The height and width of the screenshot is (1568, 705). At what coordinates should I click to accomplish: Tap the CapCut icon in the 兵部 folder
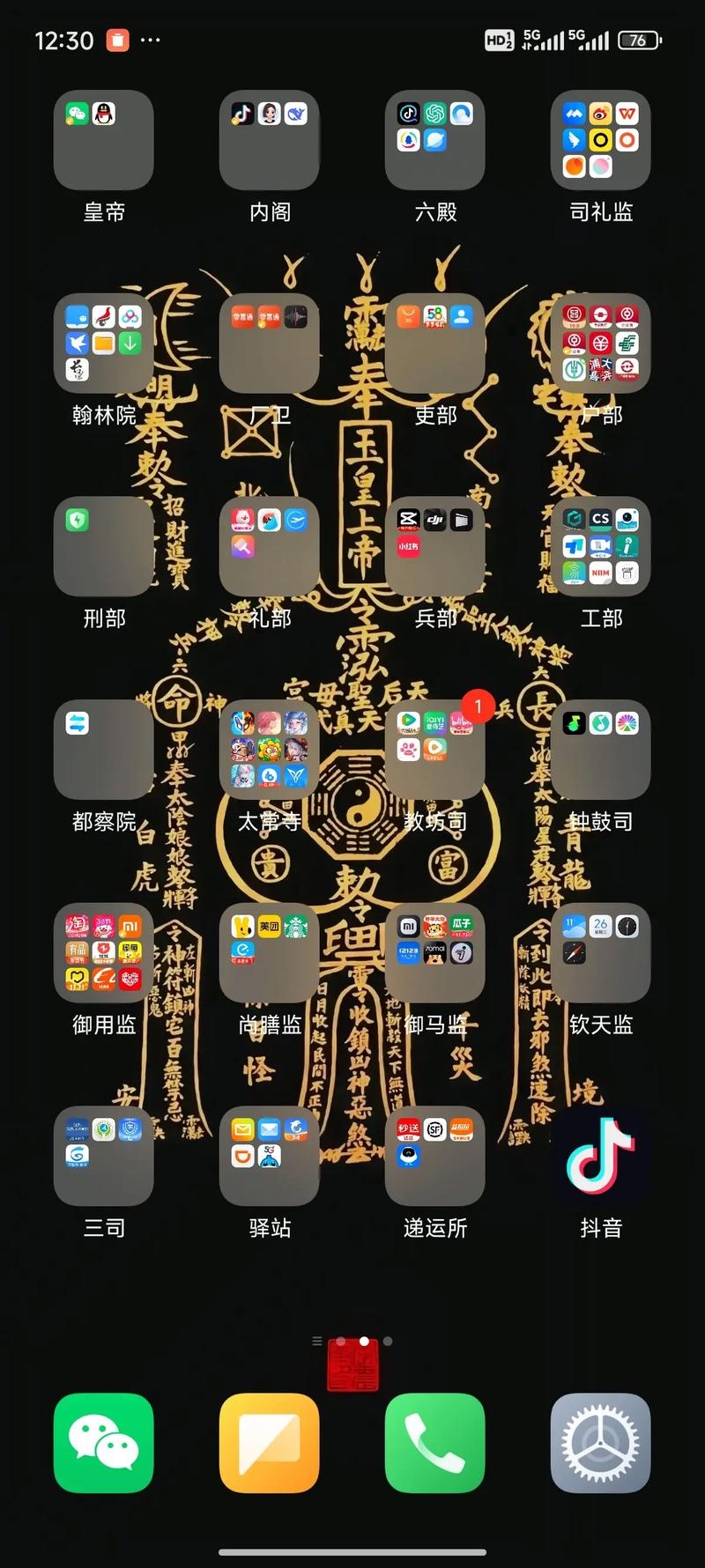(x=409, y=520)
